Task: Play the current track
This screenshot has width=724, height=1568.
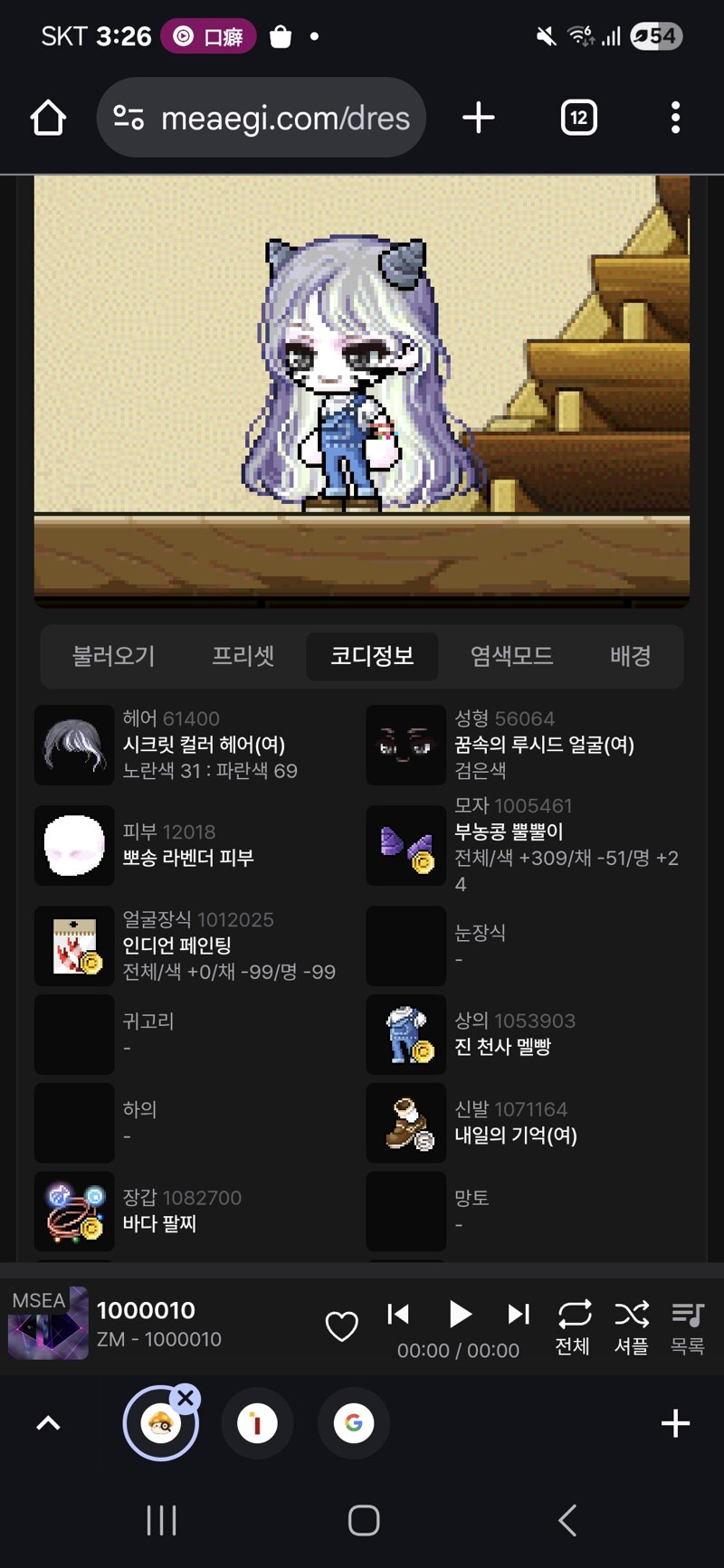Action: pos(460,1314)
